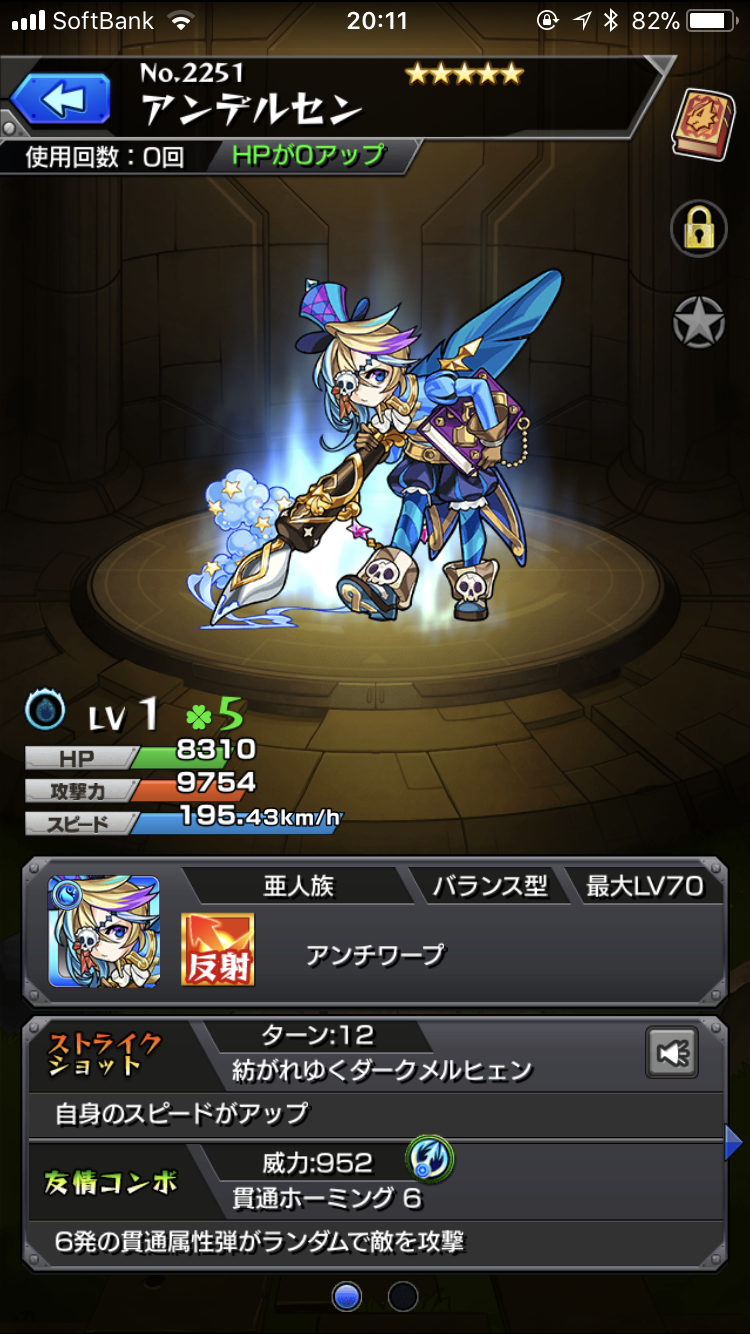Image resolution: width=750 pixels, height=1334 pixels.
Task: Play the strike shot voice speaker
Action: (x=671, y=1052)
